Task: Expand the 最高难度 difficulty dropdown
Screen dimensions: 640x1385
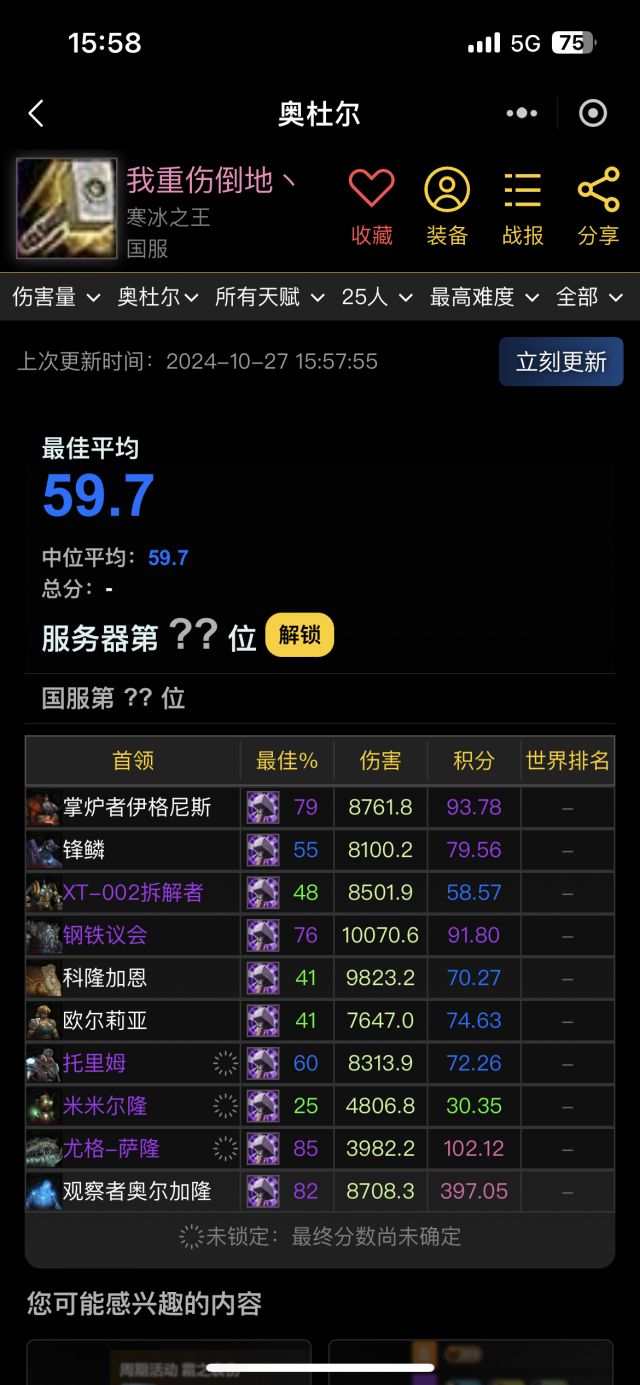Action: 484,297
